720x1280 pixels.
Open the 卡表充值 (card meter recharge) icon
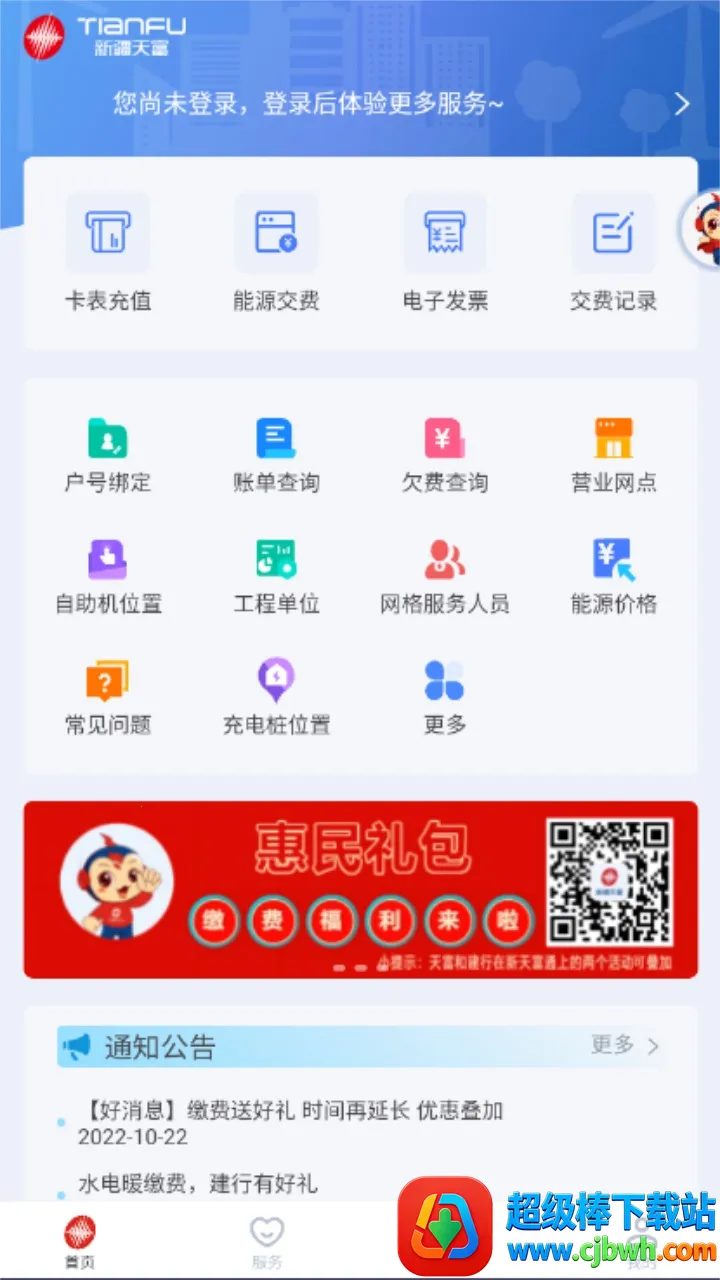(x=108, y=250)
